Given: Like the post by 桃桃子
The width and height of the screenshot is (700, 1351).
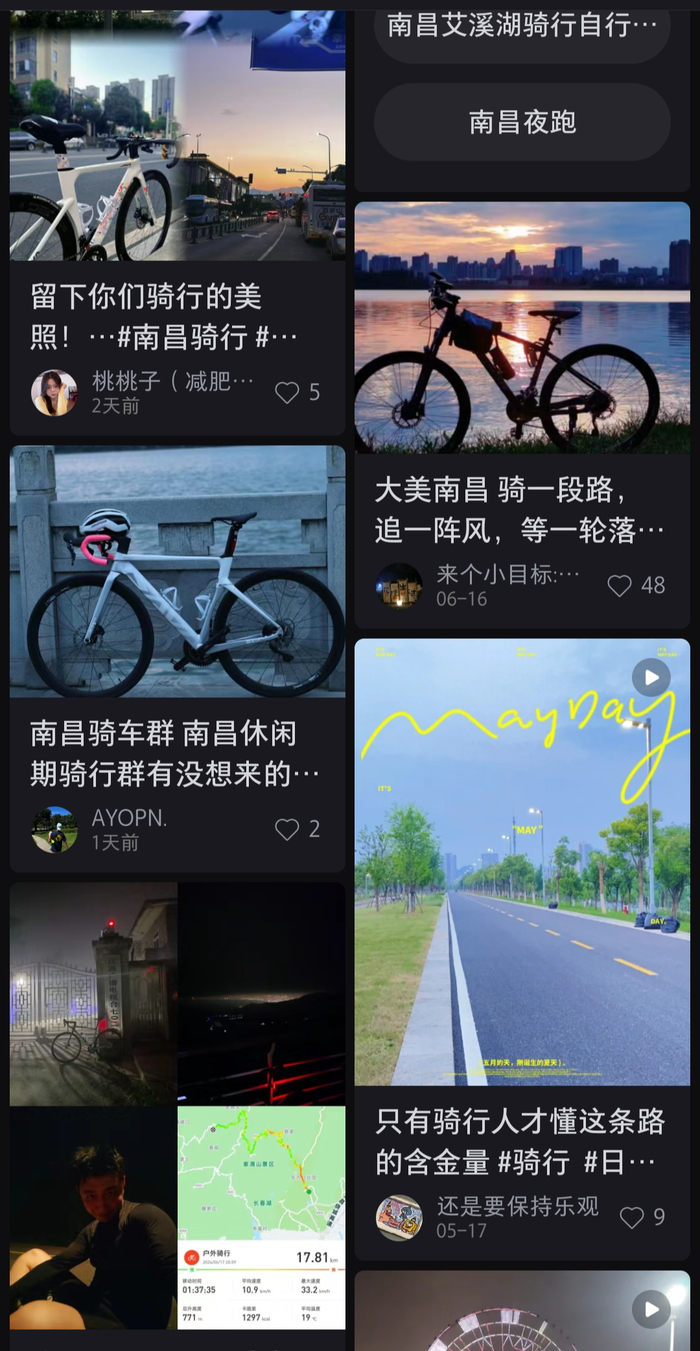Looking at the screenshot, I should 288,393.
